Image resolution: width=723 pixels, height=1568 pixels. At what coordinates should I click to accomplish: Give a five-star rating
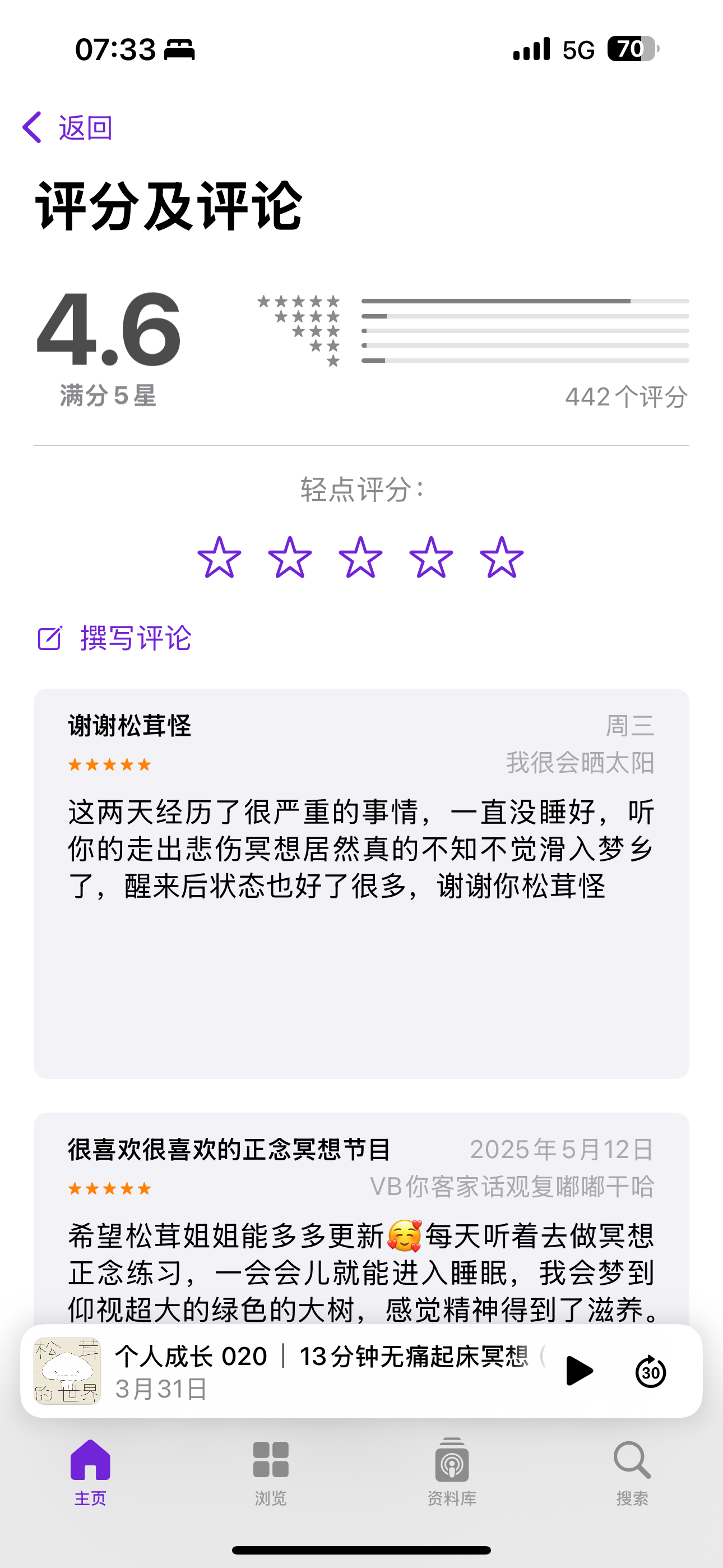tap(502, 557)
